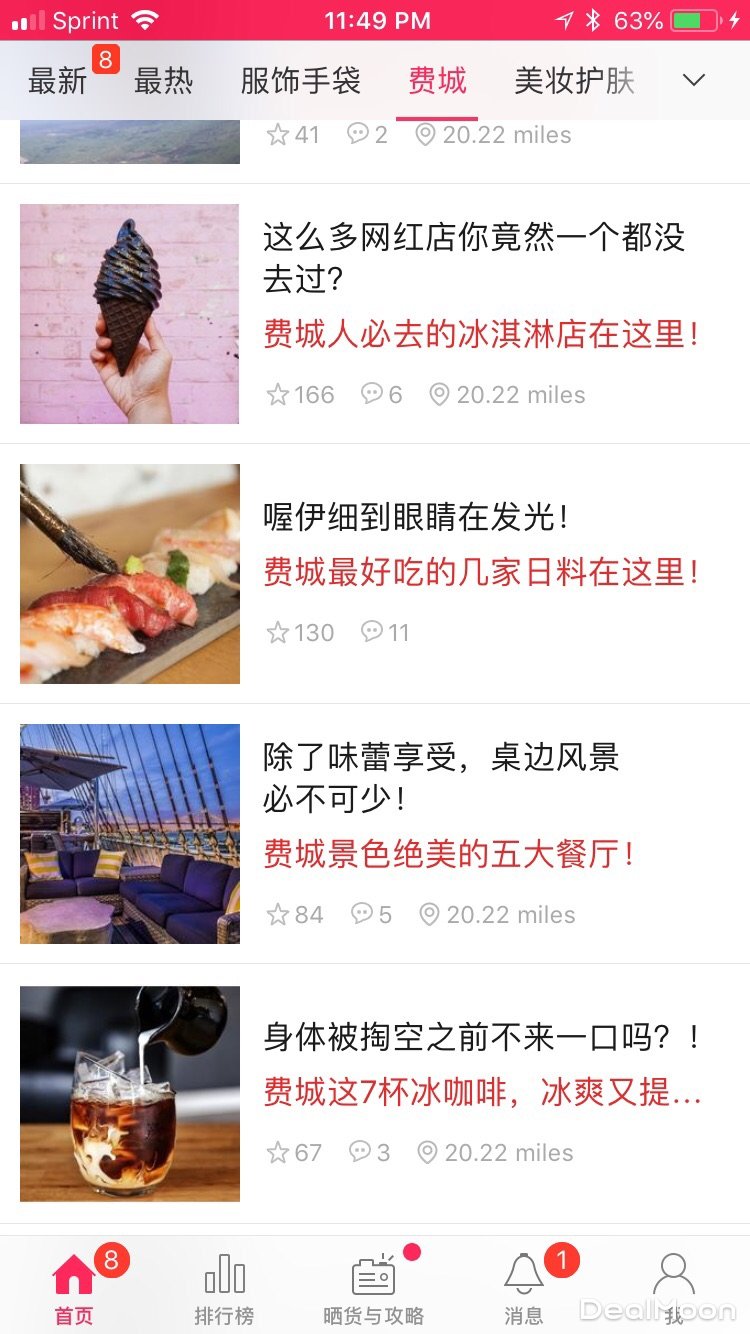Image resolution: width=750 pixels, height=1334 pixels.
Task: Open the 费城景色绝美的五大餐厅 article
Action: point(448,854)
